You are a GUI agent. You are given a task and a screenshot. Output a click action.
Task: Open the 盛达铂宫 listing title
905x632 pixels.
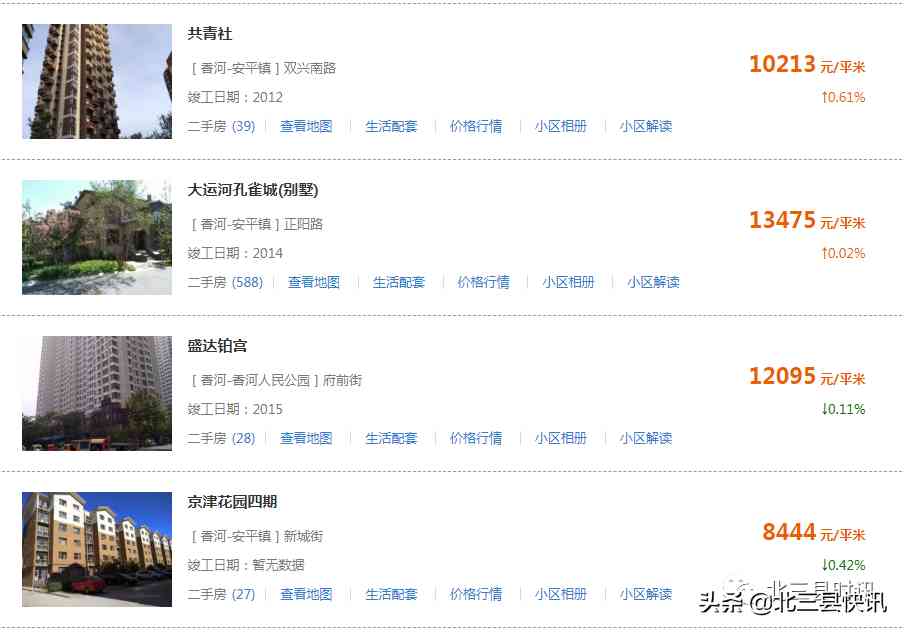pyautogui.click(x=217, y=346)
